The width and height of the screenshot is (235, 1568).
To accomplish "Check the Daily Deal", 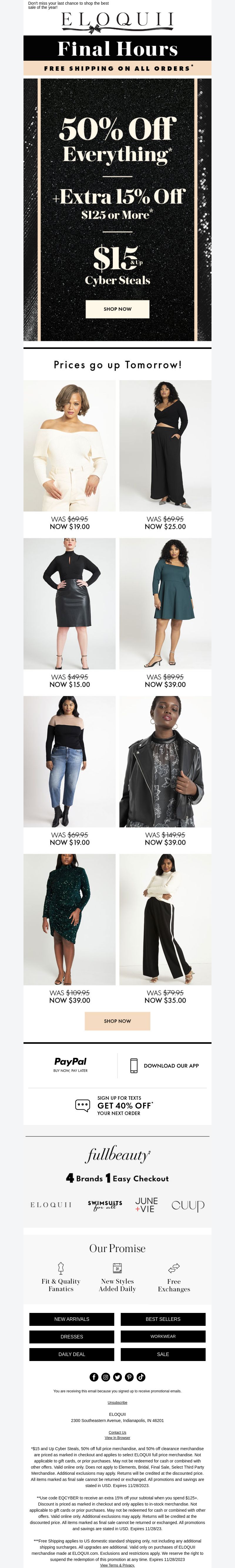I will [71, 1354].
